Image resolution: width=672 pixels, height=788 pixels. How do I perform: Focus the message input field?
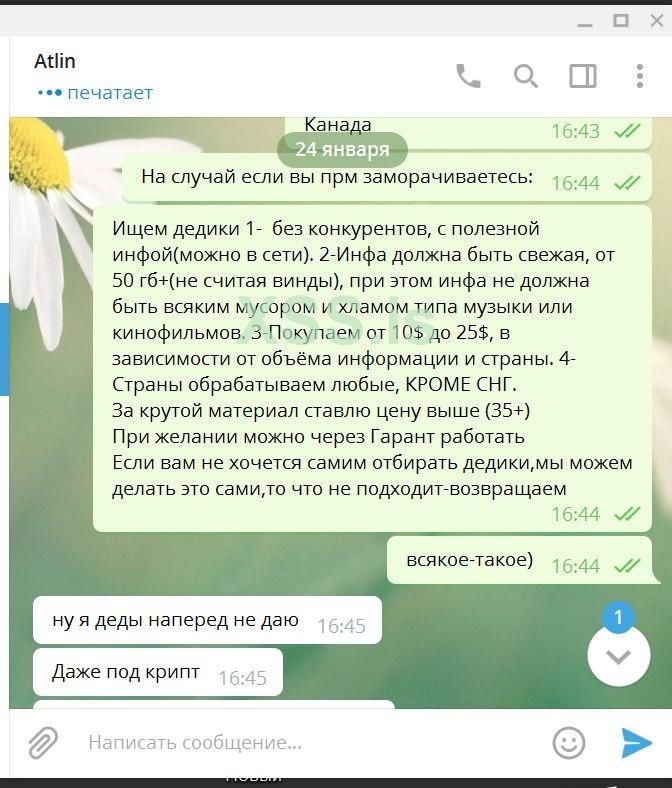(300, 743)
